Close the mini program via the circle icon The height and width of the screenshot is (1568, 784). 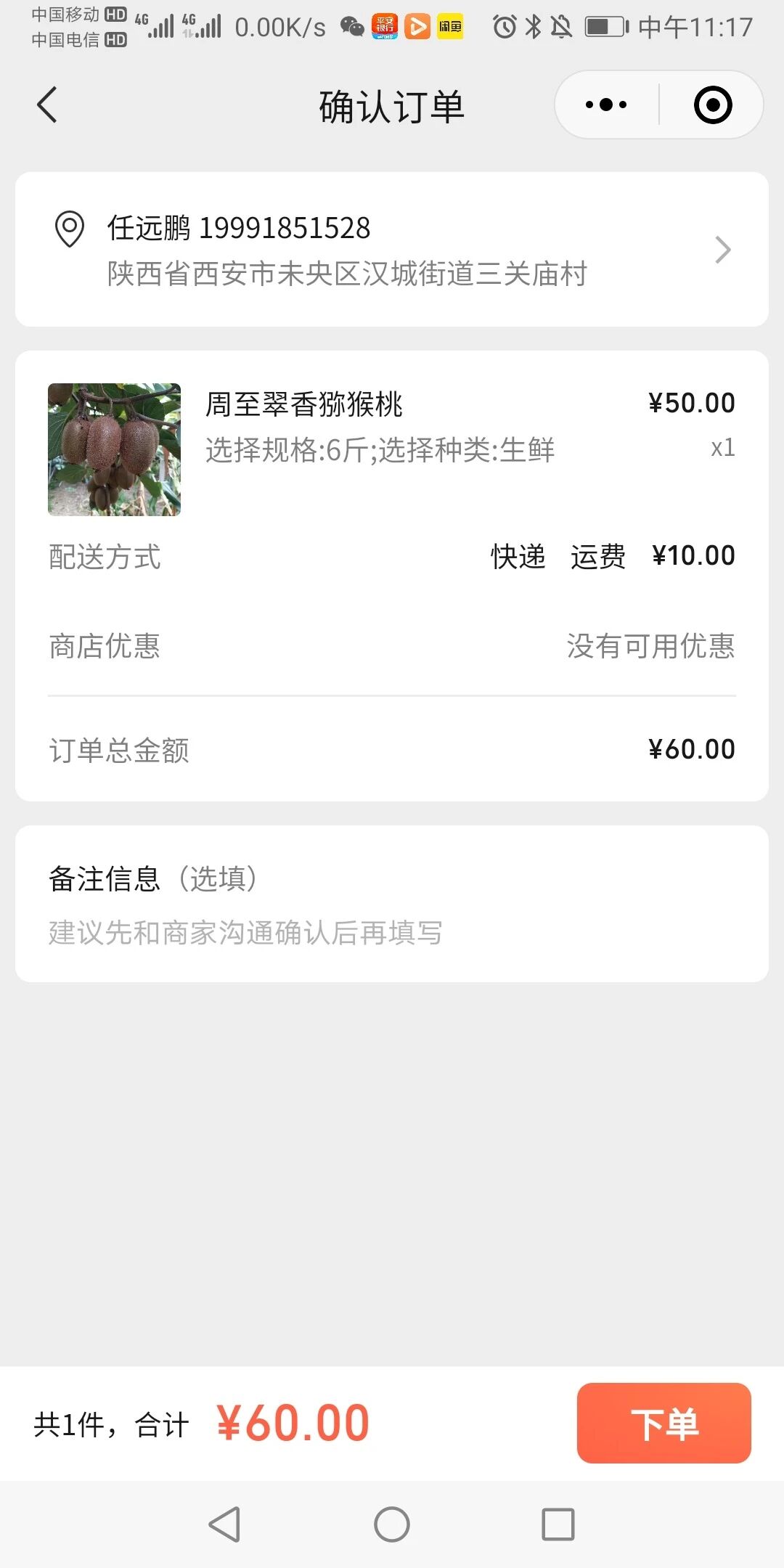click(x=712, y=105)
